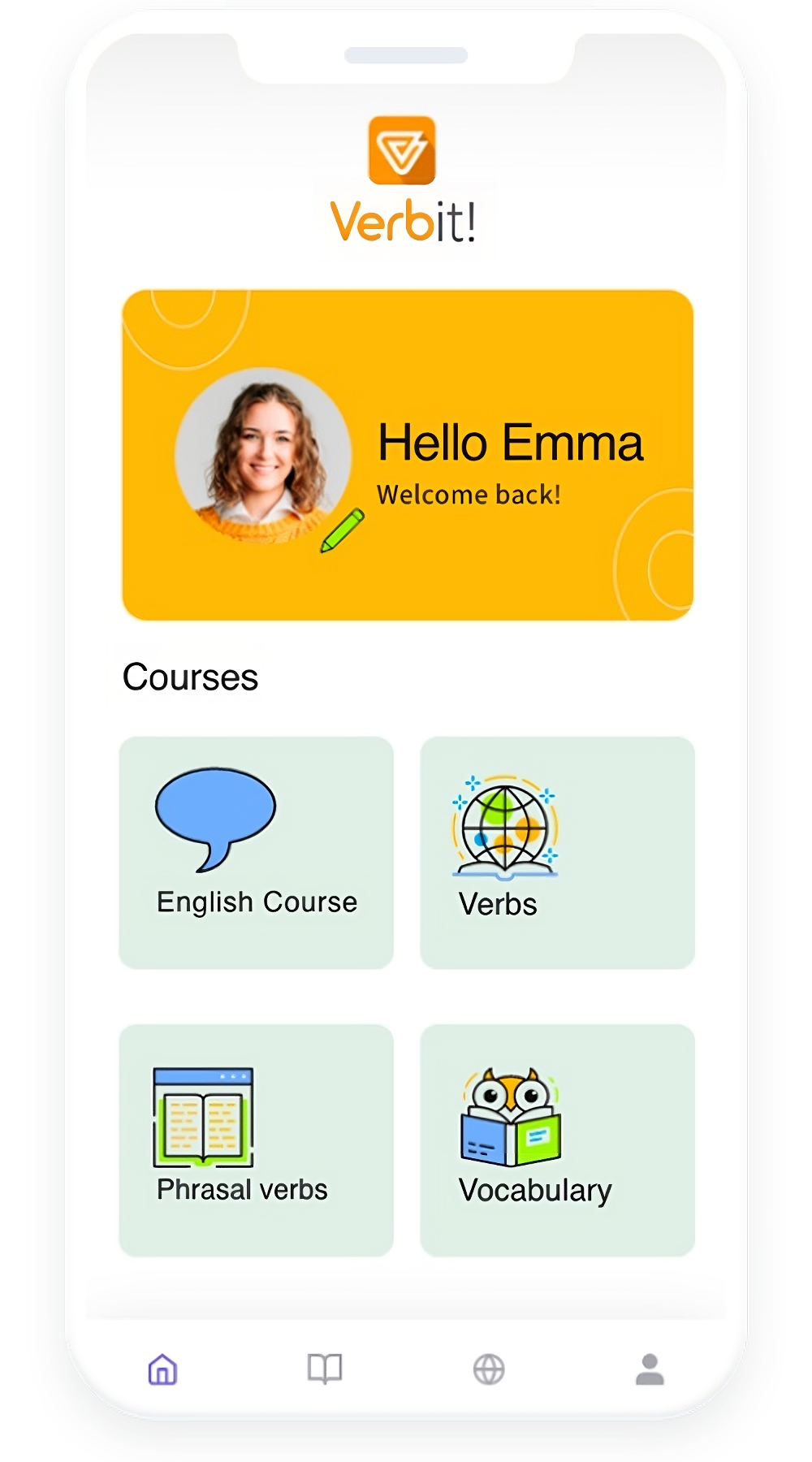Select the Phrasal verbs course
This screenshot has height=1462, width=812.
257,1141
